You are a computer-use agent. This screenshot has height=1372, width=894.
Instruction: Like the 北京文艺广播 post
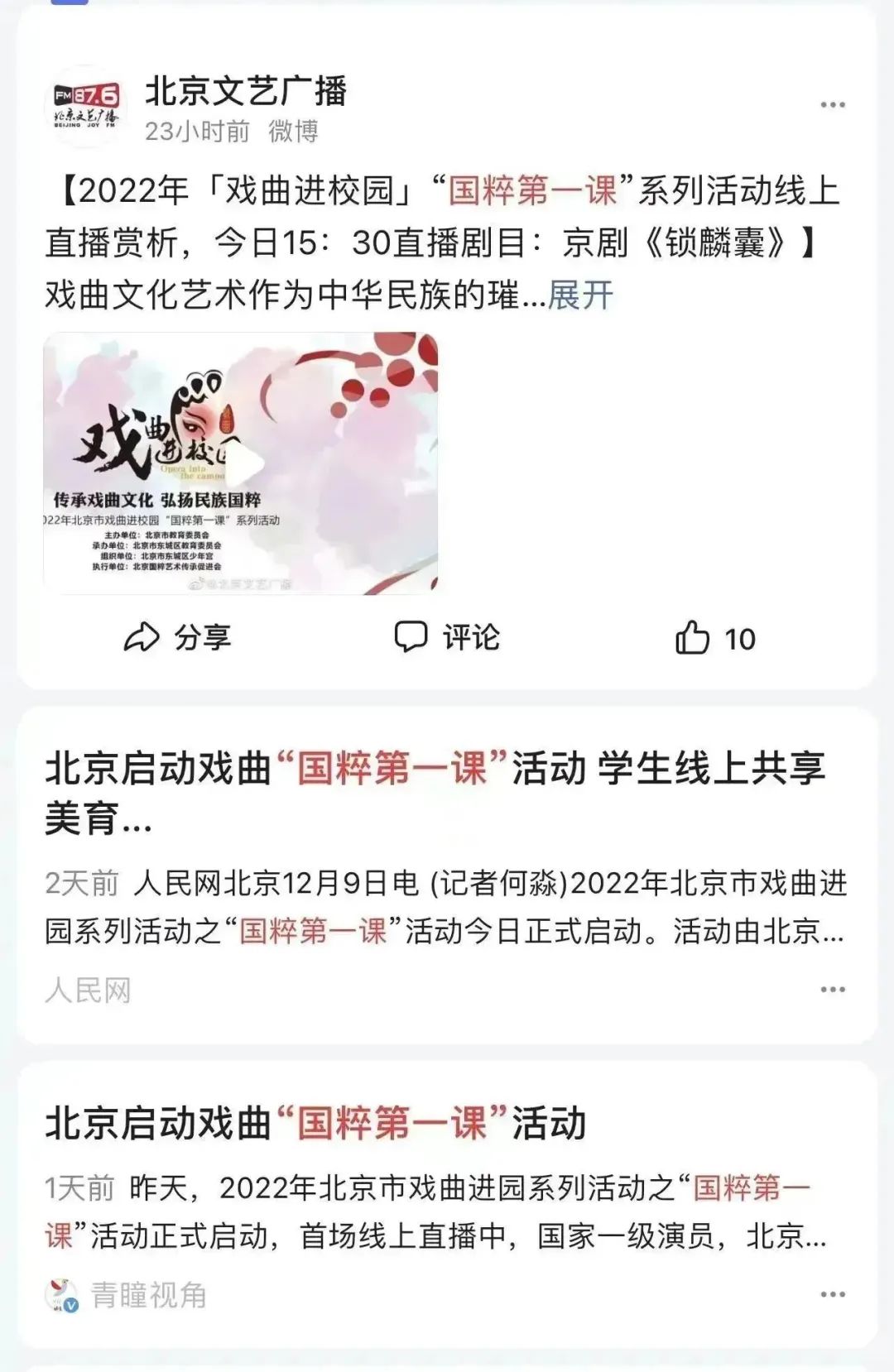715,638
